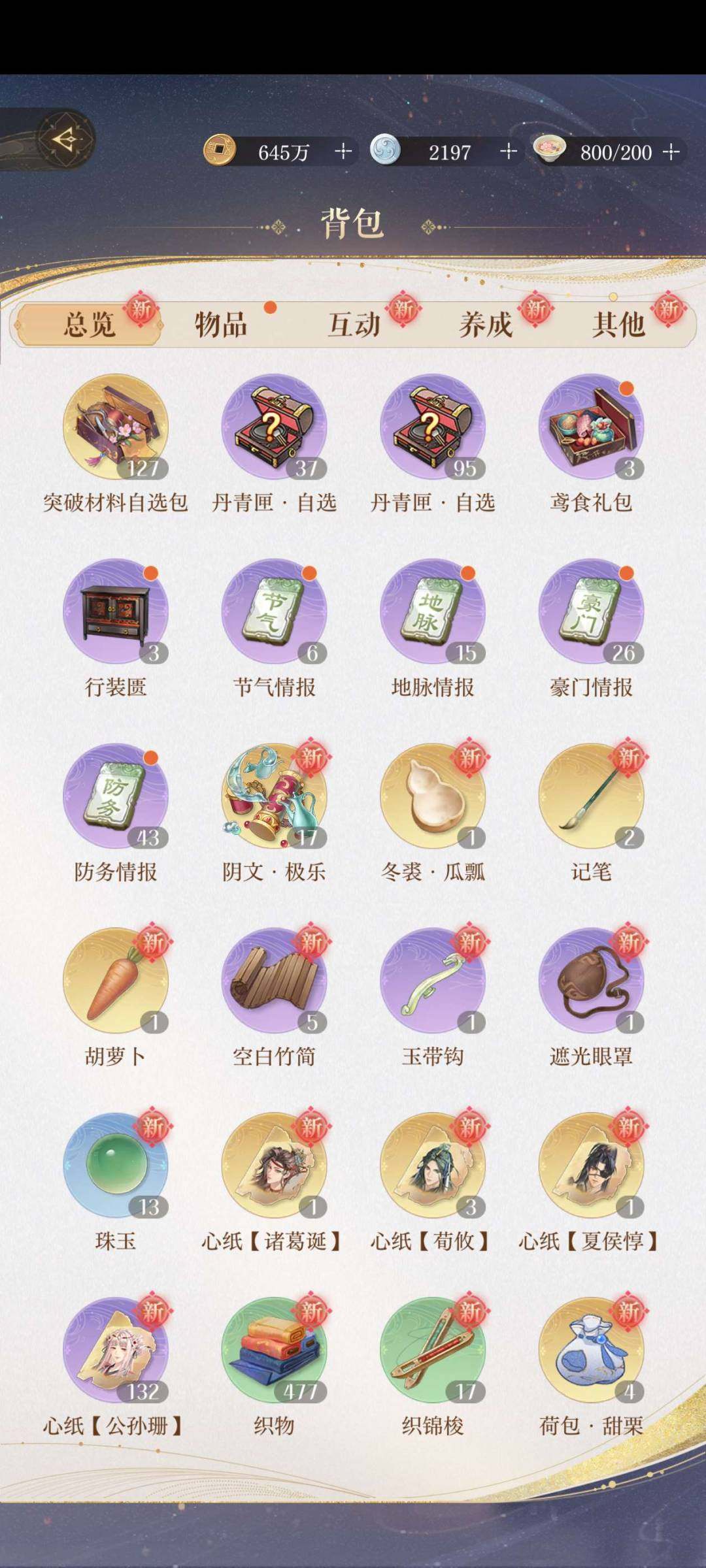Click the plus button next to 2197 currency
Image resolution: width=706 pixels, height=1568 pixels.
(505, 153)
